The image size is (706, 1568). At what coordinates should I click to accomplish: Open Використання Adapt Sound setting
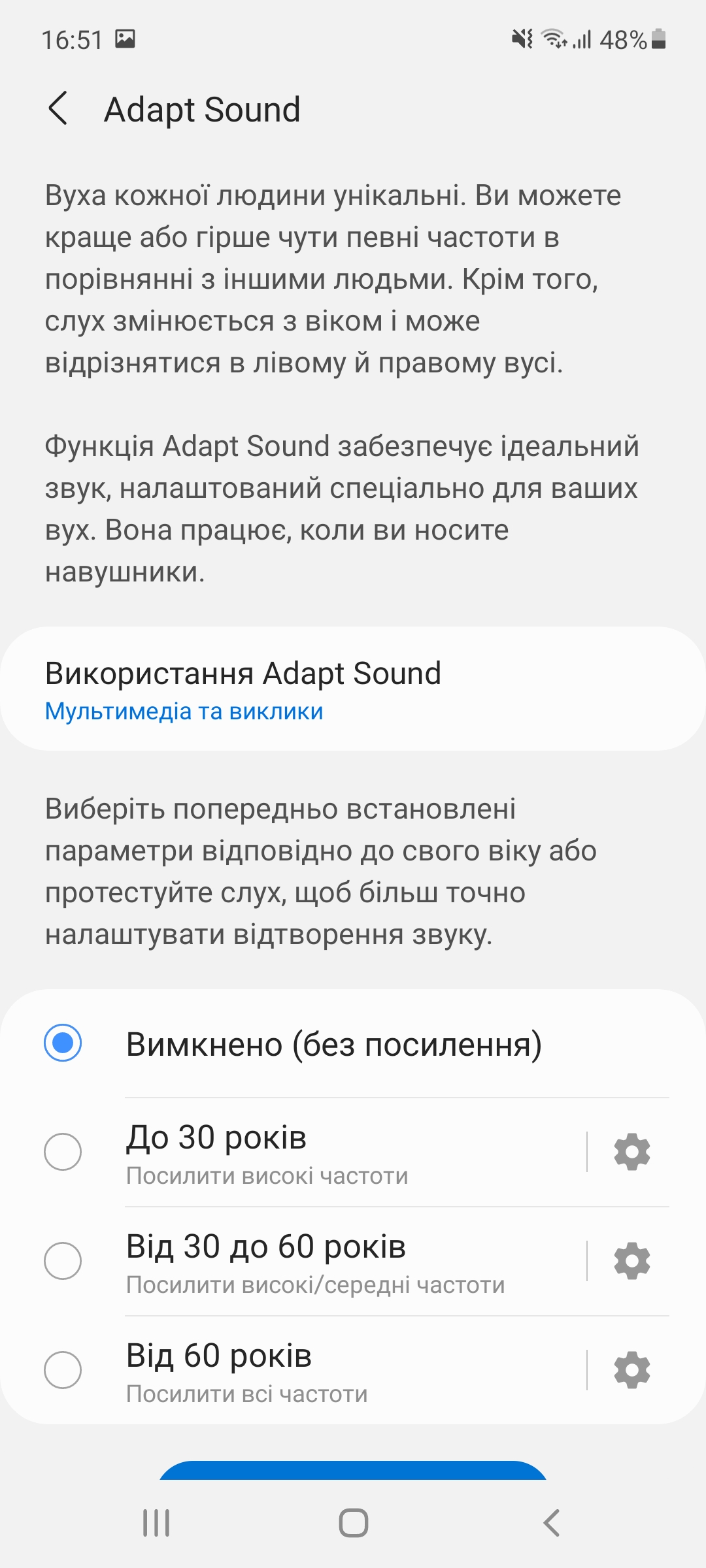pos(353,689)
